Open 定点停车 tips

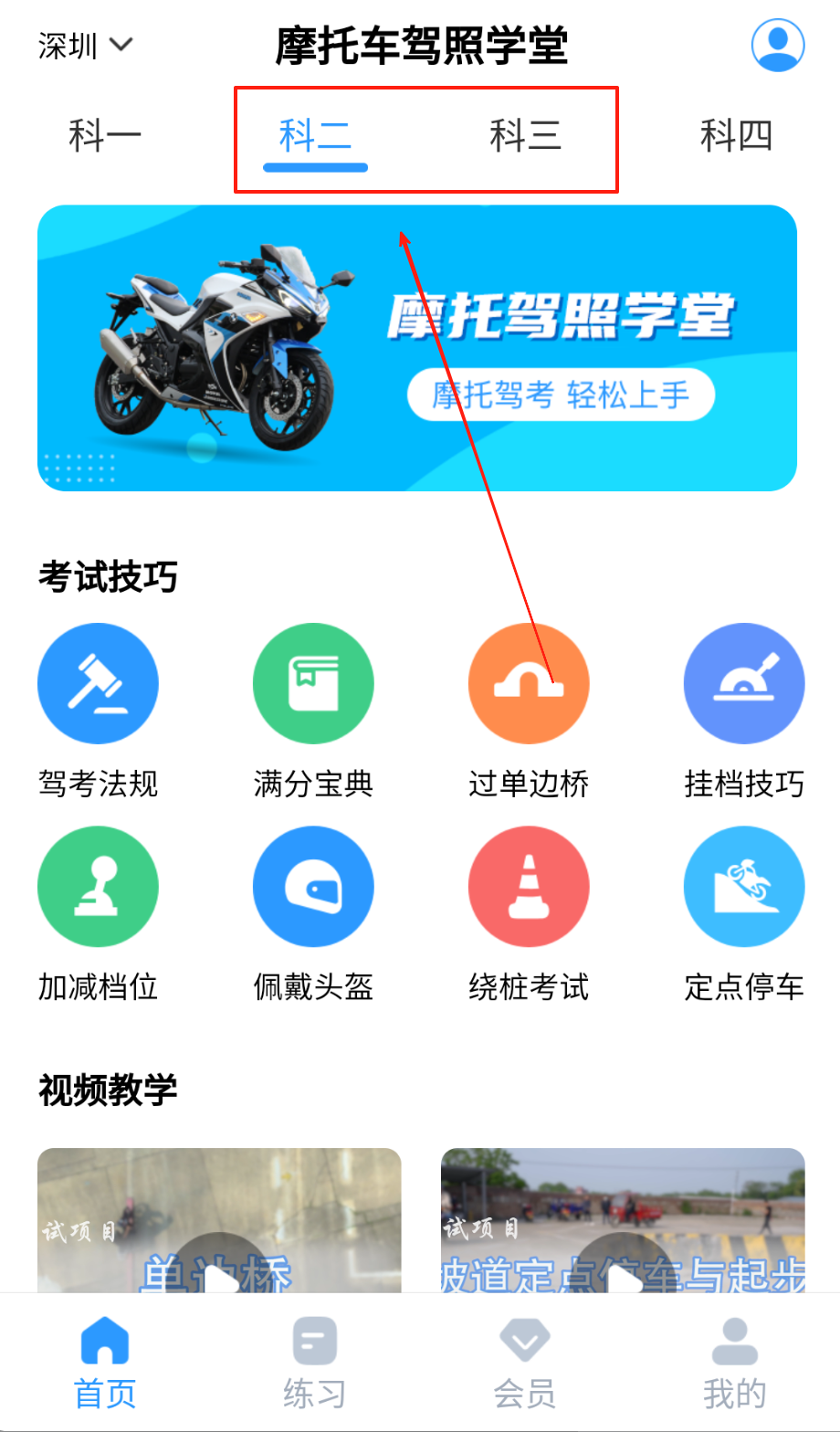coord(744,887)
